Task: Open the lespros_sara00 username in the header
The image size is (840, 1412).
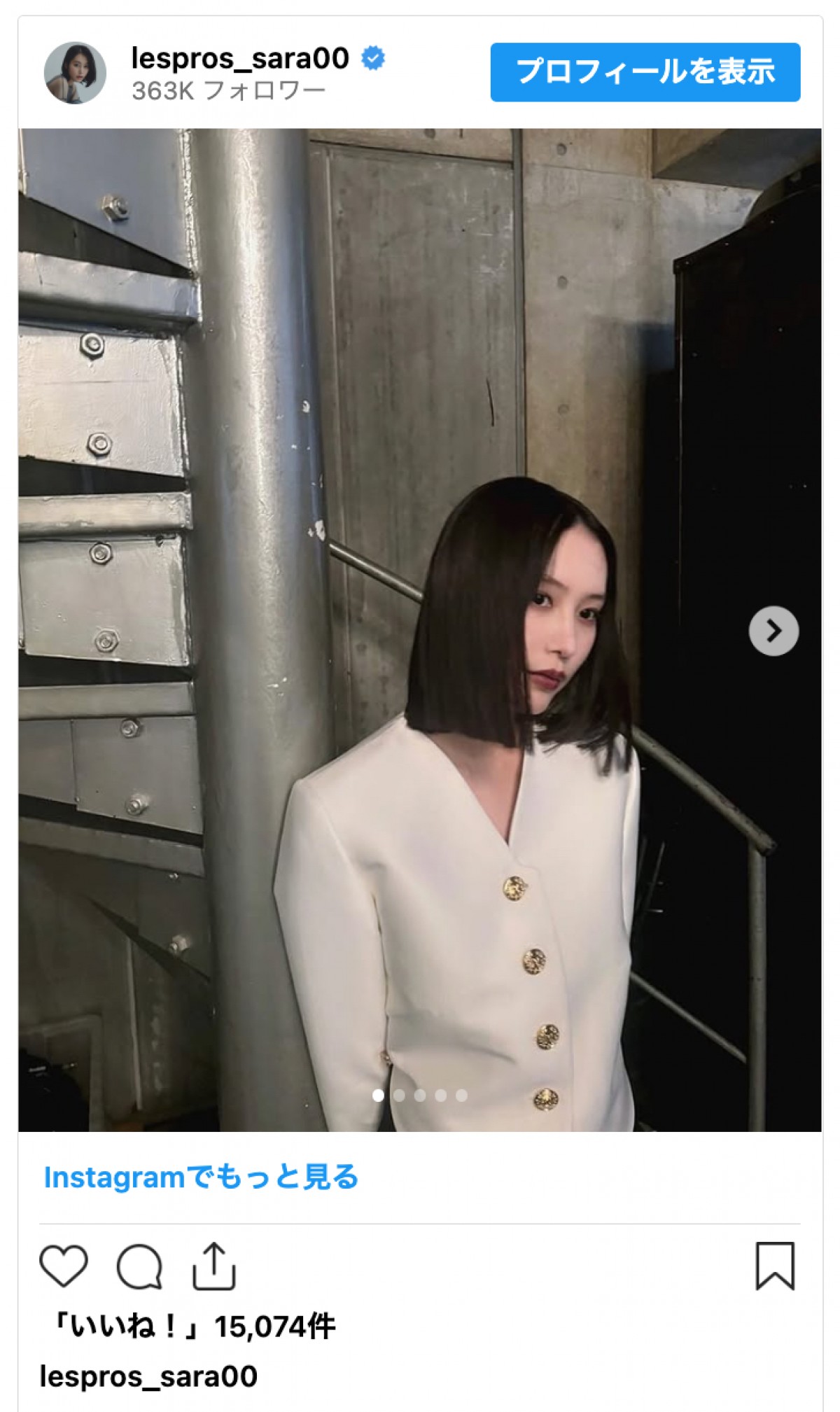Action: coord(240,58)
